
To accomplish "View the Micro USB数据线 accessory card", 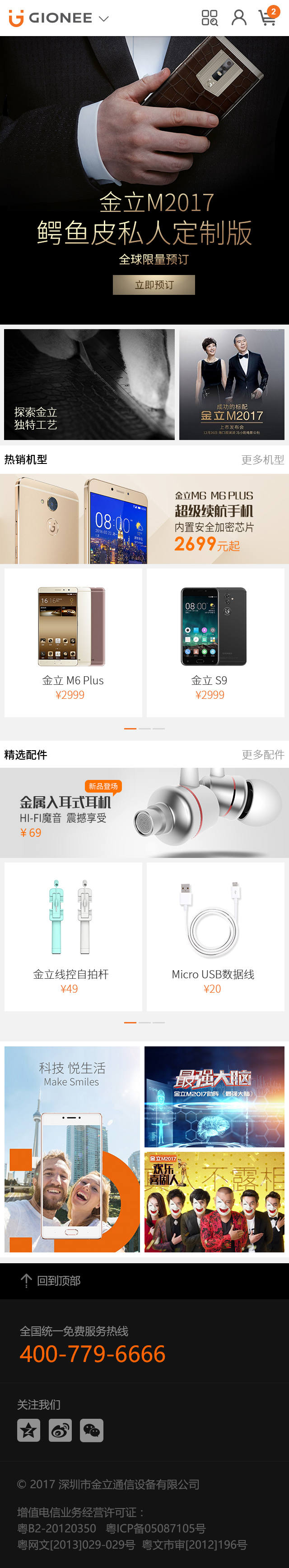I will click(214, 936).
